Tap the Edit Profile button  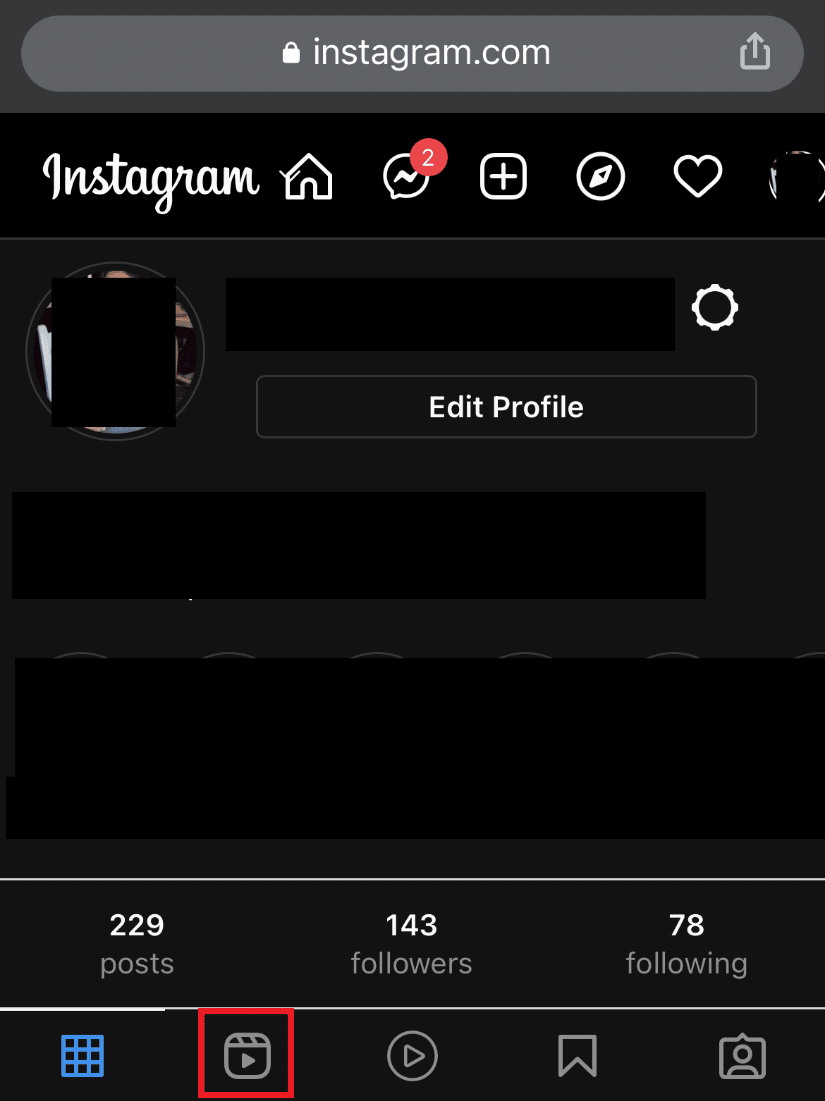[506, 407]
